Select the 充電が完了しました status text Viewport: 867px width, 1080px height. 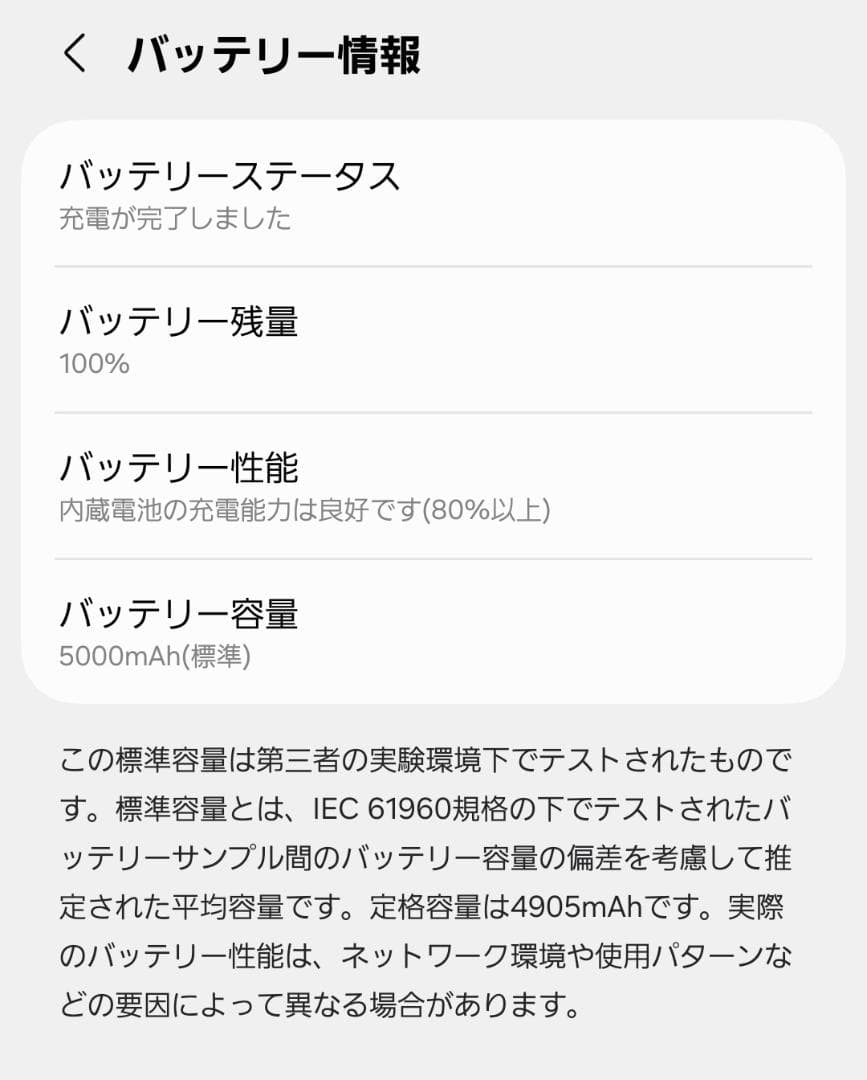pyautogui.click(x=174, y=219)
